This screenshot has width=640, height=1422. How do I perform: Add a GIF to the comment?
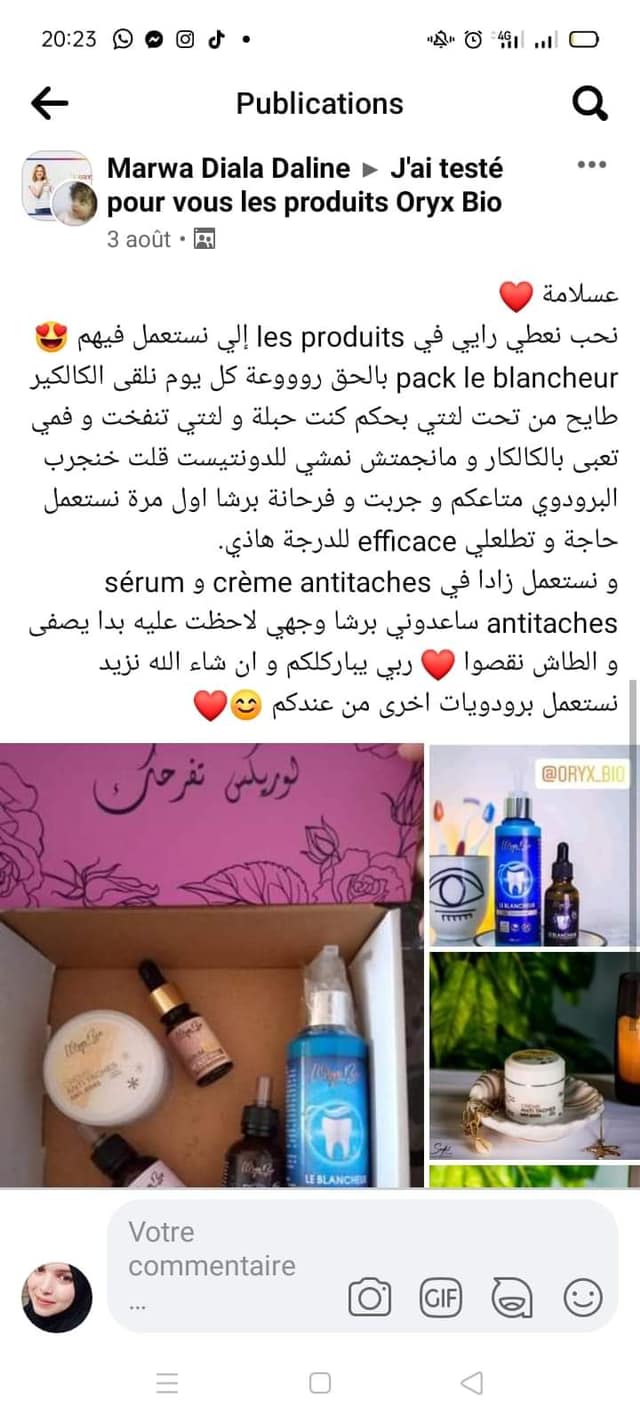pyautogui.click(x=441, y=1298)
